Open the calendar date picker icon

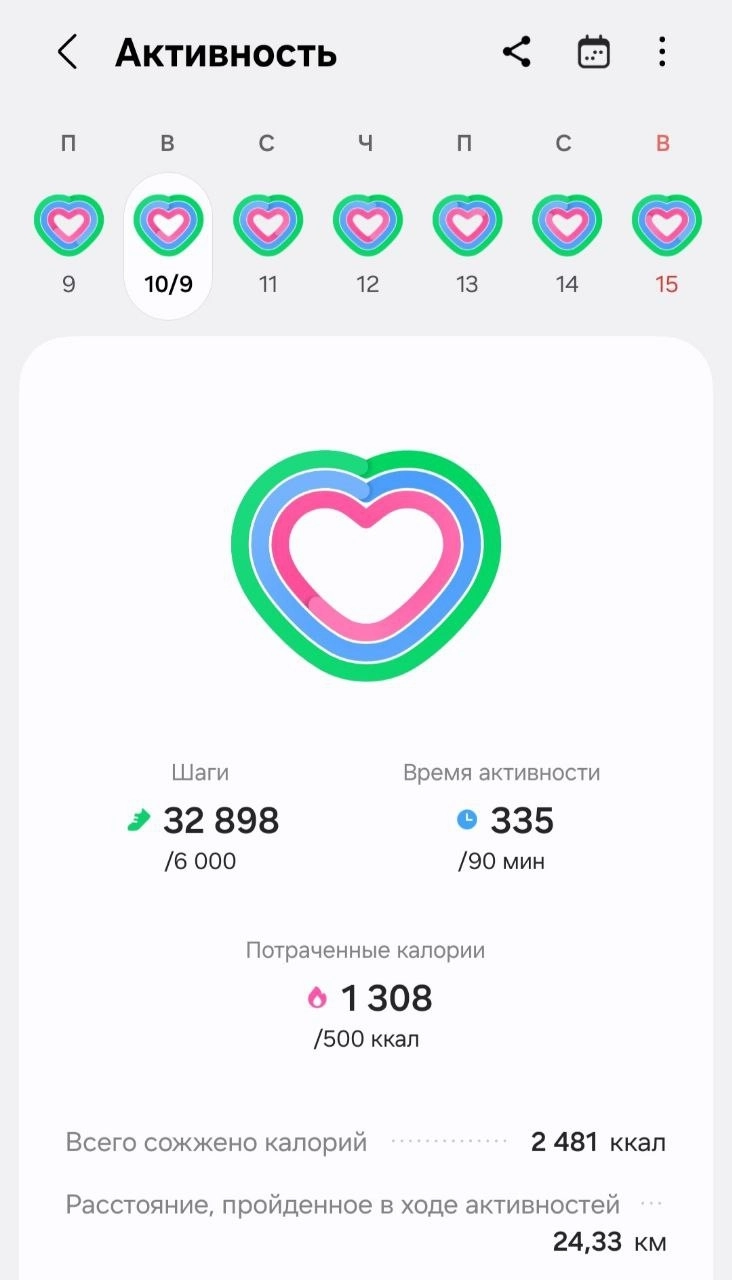592,52
